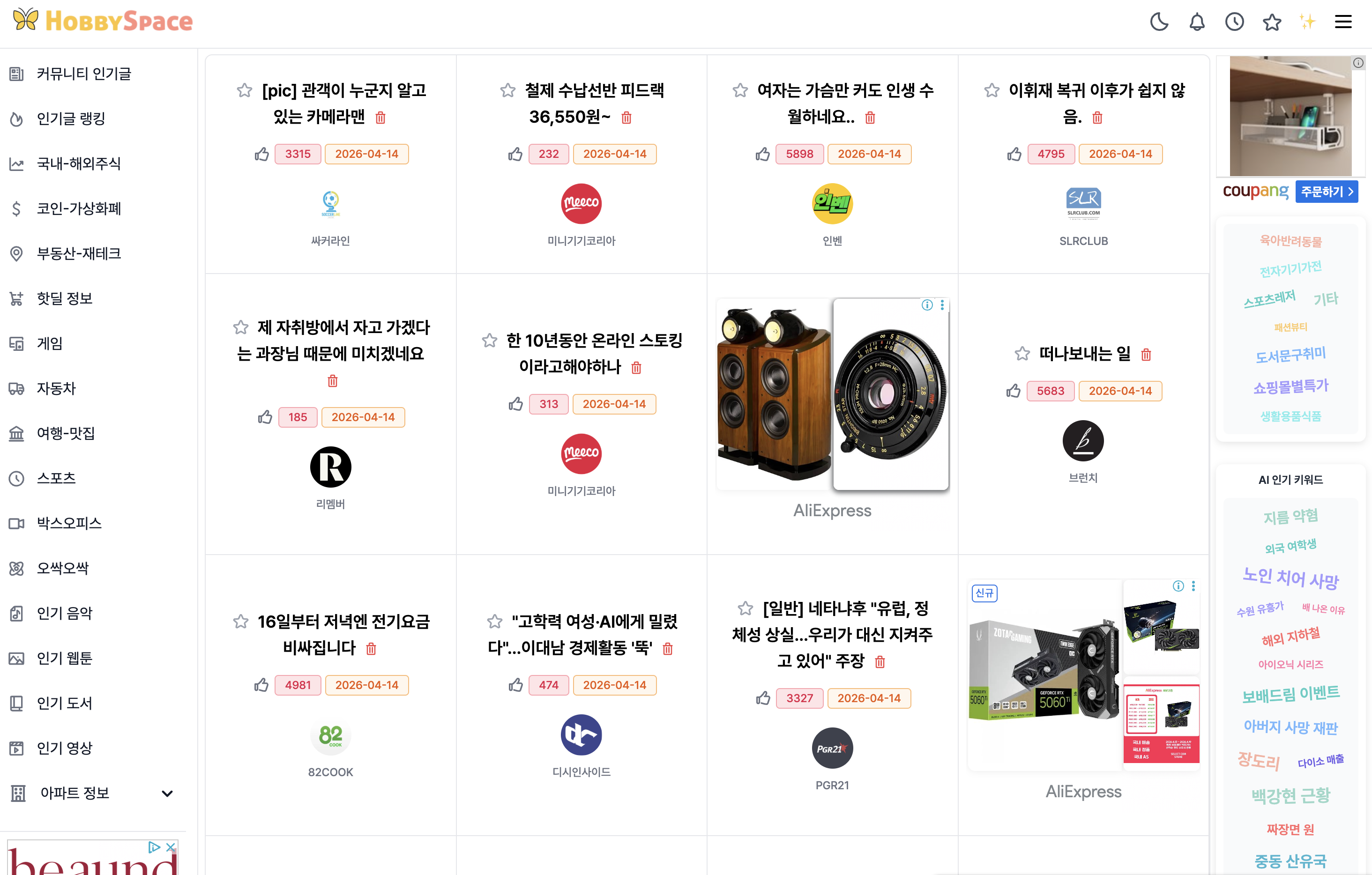Open the 82COOK community source
The height and width of the screenshot is (875, 1372).
[330, 746]
